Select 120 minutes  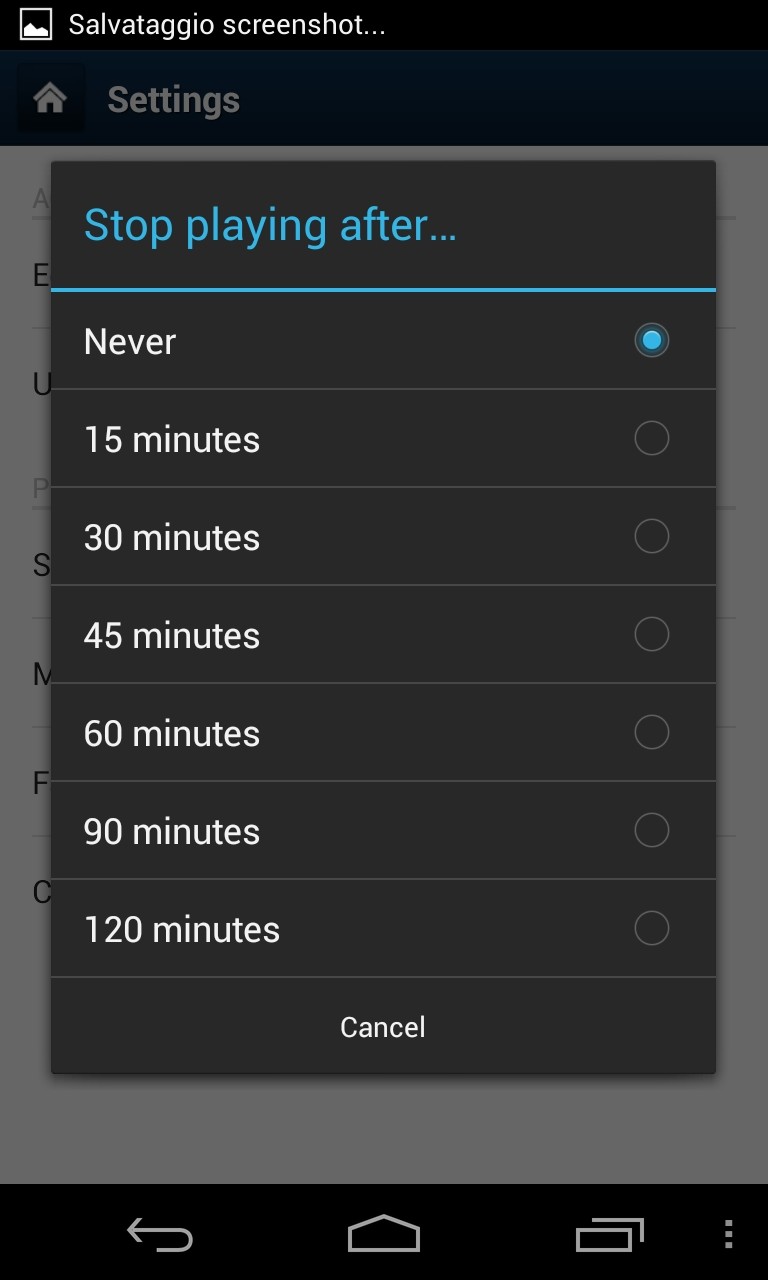(x=383, y=929)
